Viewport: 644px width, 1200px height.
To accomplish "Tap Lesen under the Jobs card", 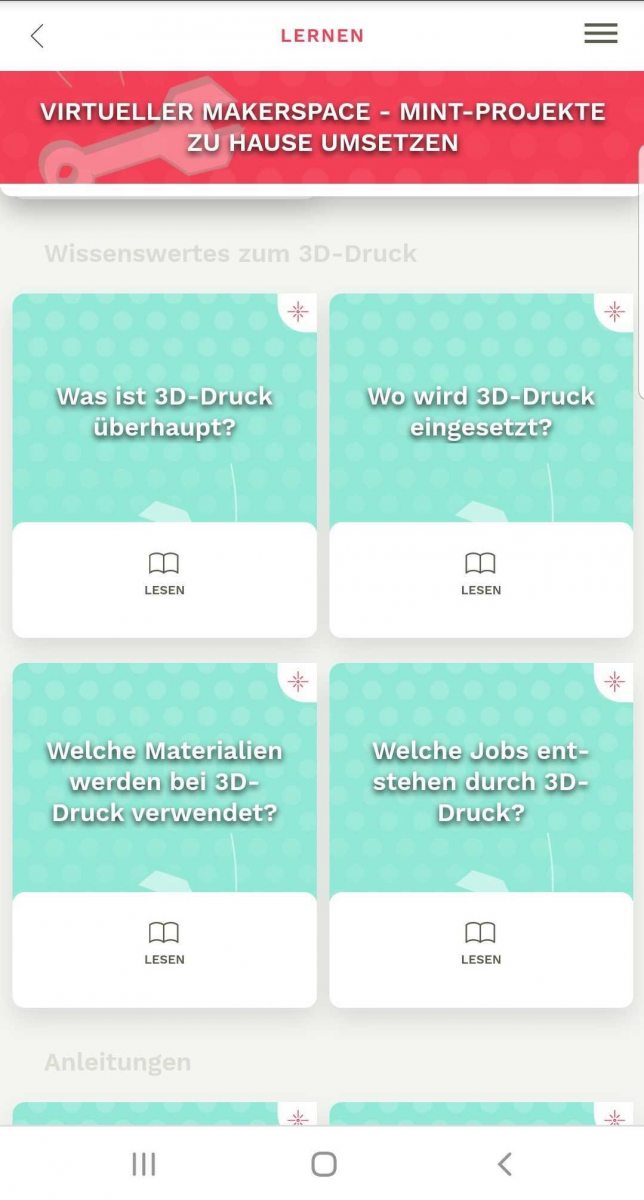I will [x=481, y=944].
